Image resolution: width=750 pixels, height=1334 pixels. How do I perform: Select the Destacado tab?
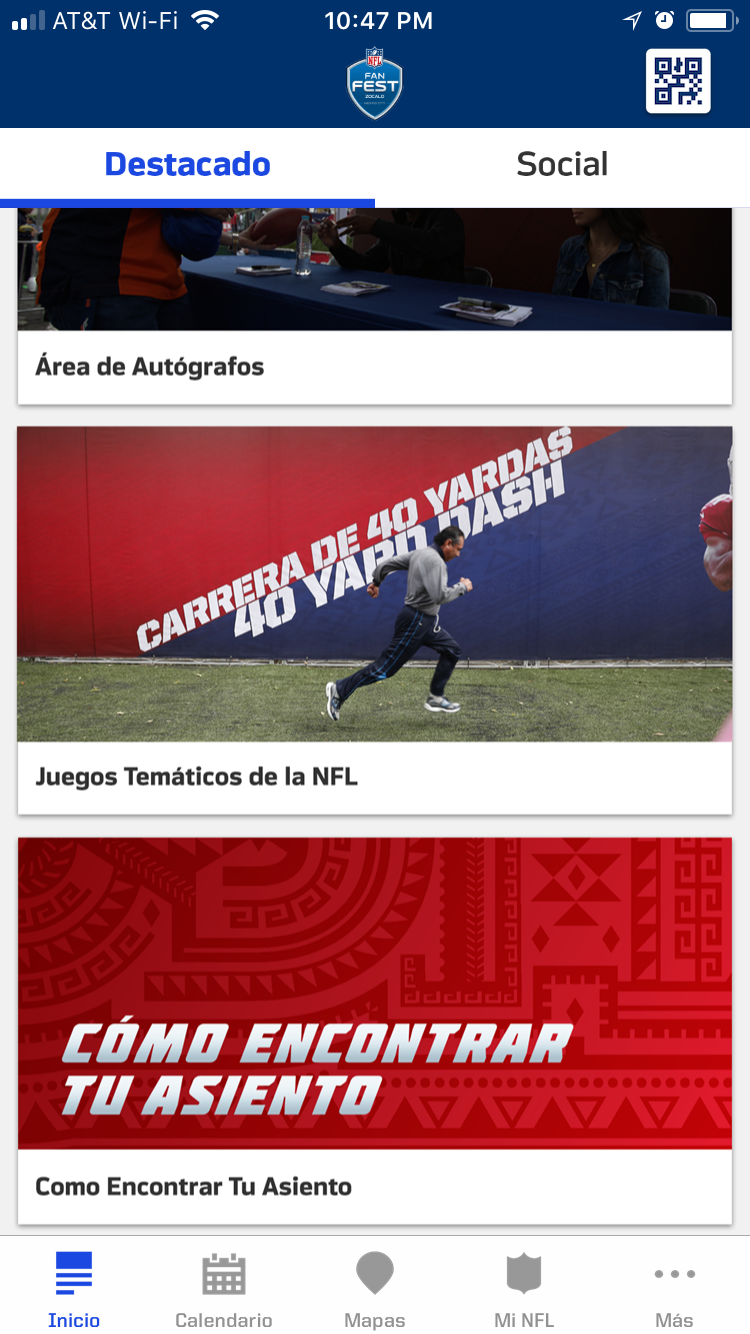pos(187,165)
